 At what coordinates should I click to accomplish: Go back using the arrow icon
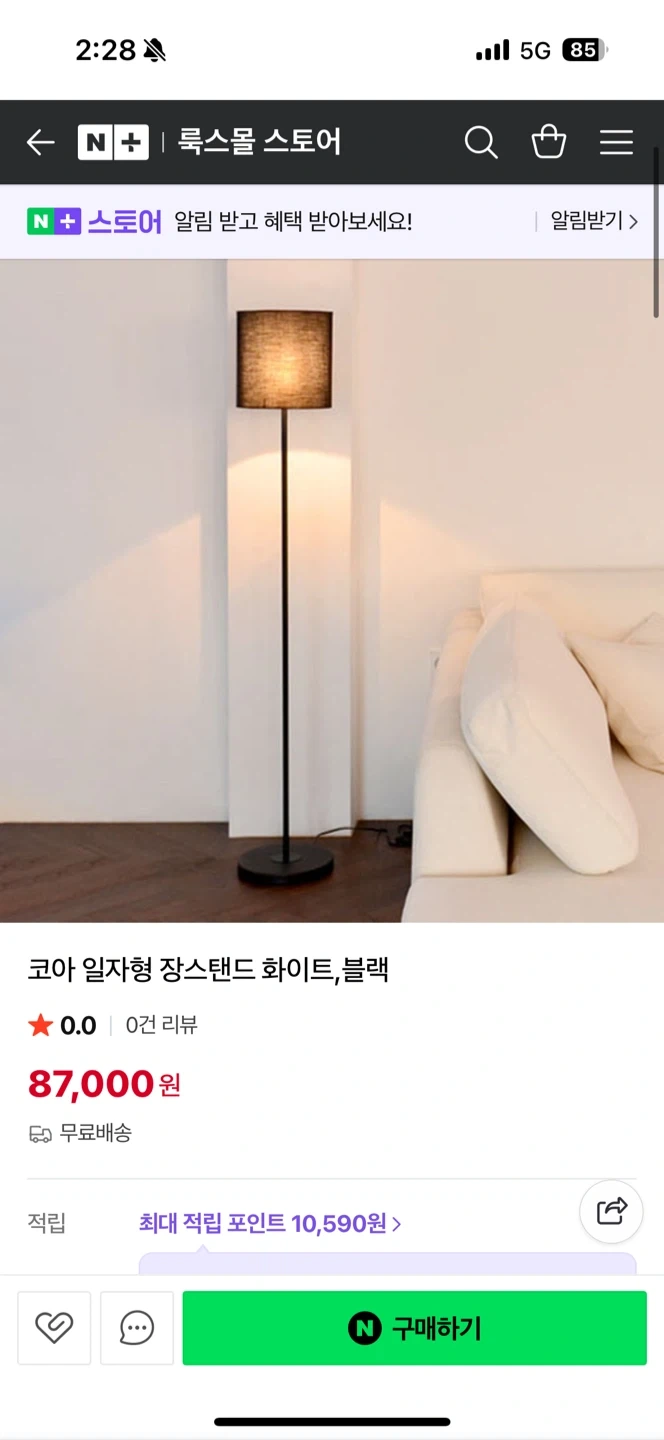pyautogui.click(x=40, y=143)
